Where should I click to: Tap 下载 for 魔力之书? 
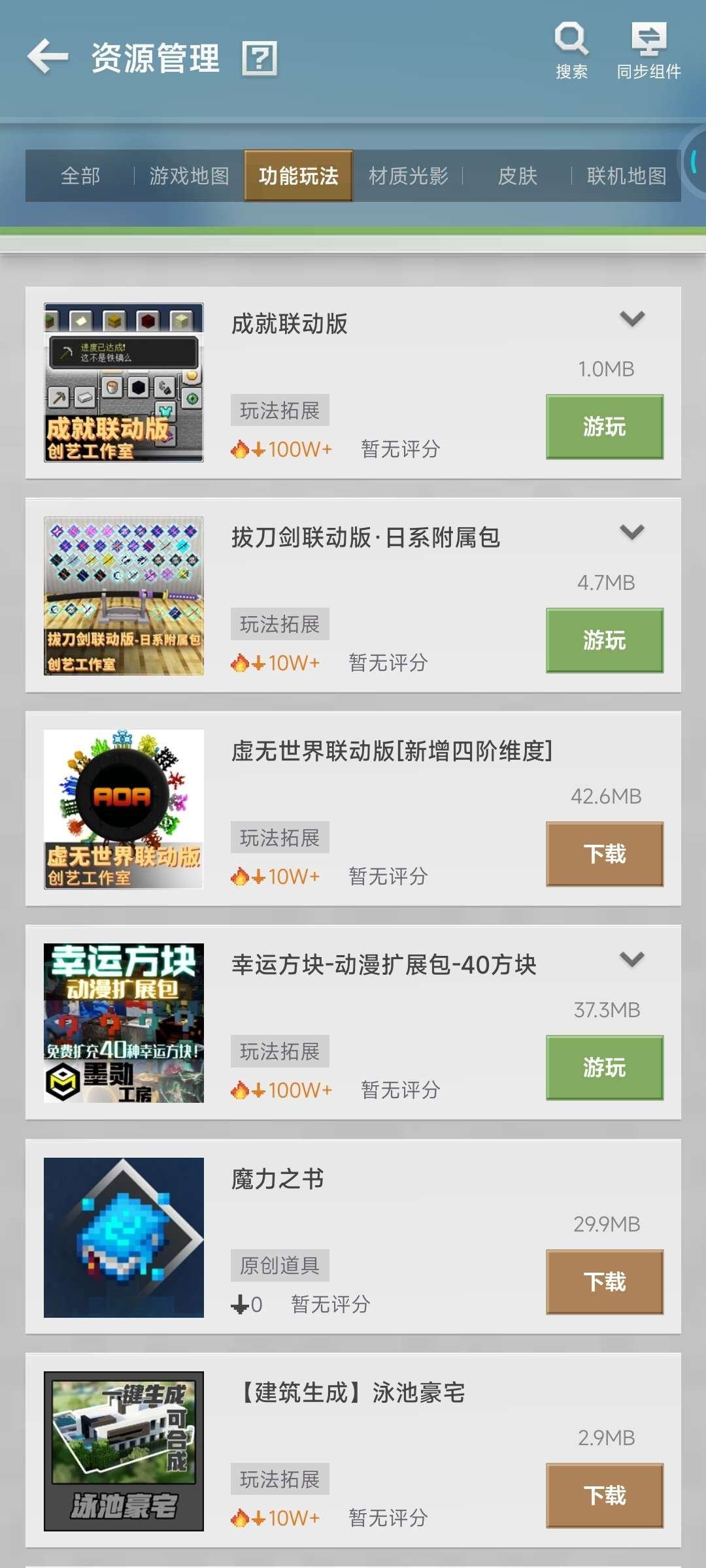coord(603,1281)
